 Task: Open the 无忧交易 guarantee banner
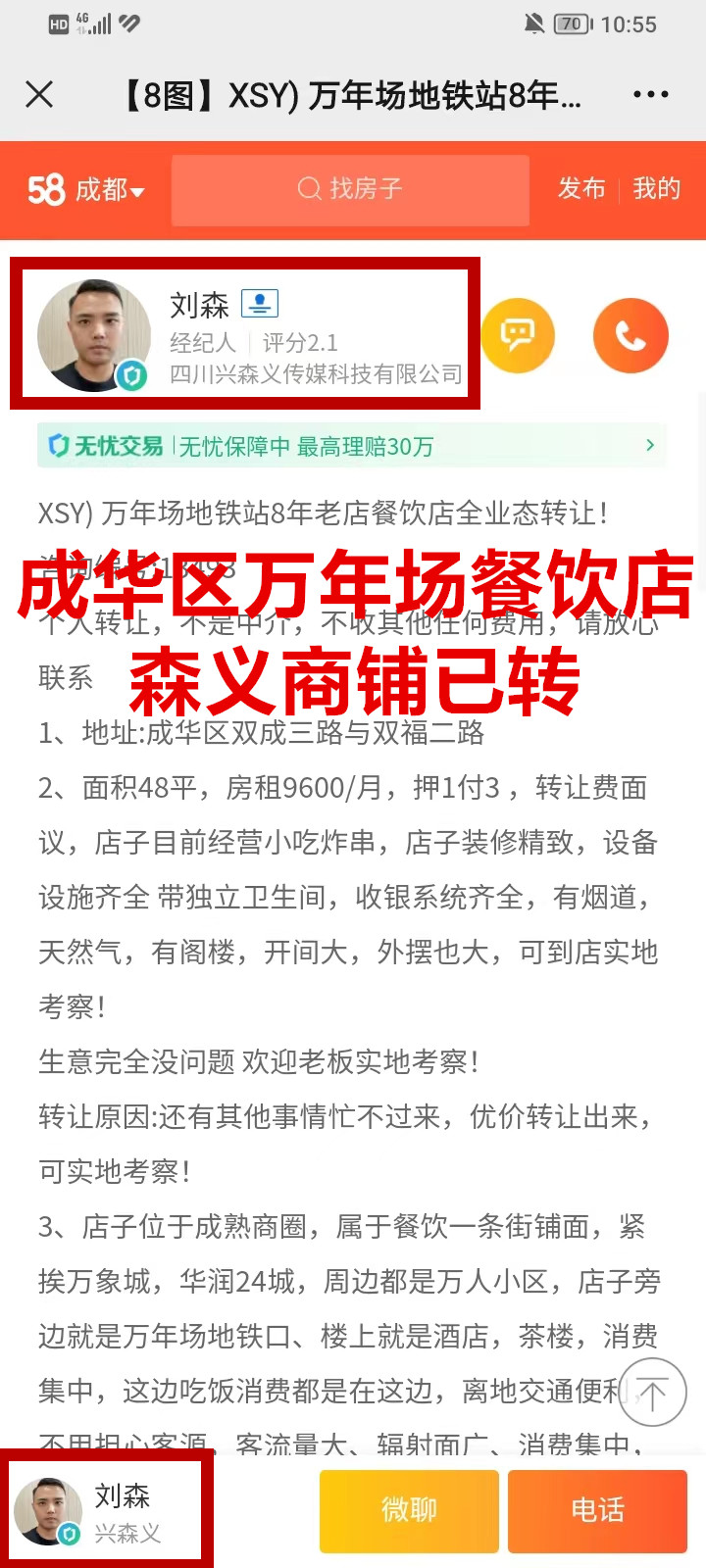(x=352, y=446)
